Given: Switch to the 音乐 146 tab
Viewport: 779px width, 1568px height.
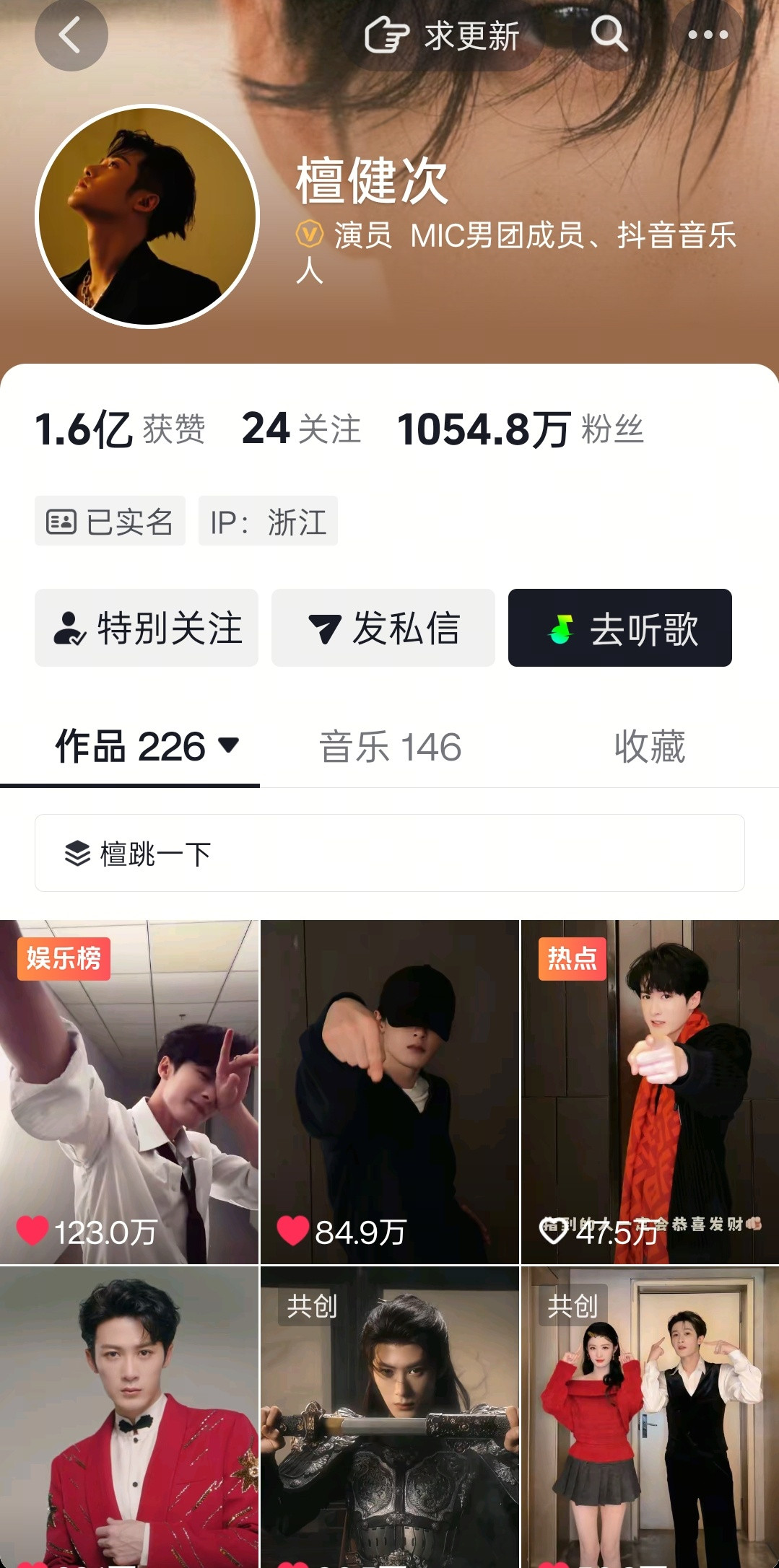Looking at the screenshot, I should (390, 748).
